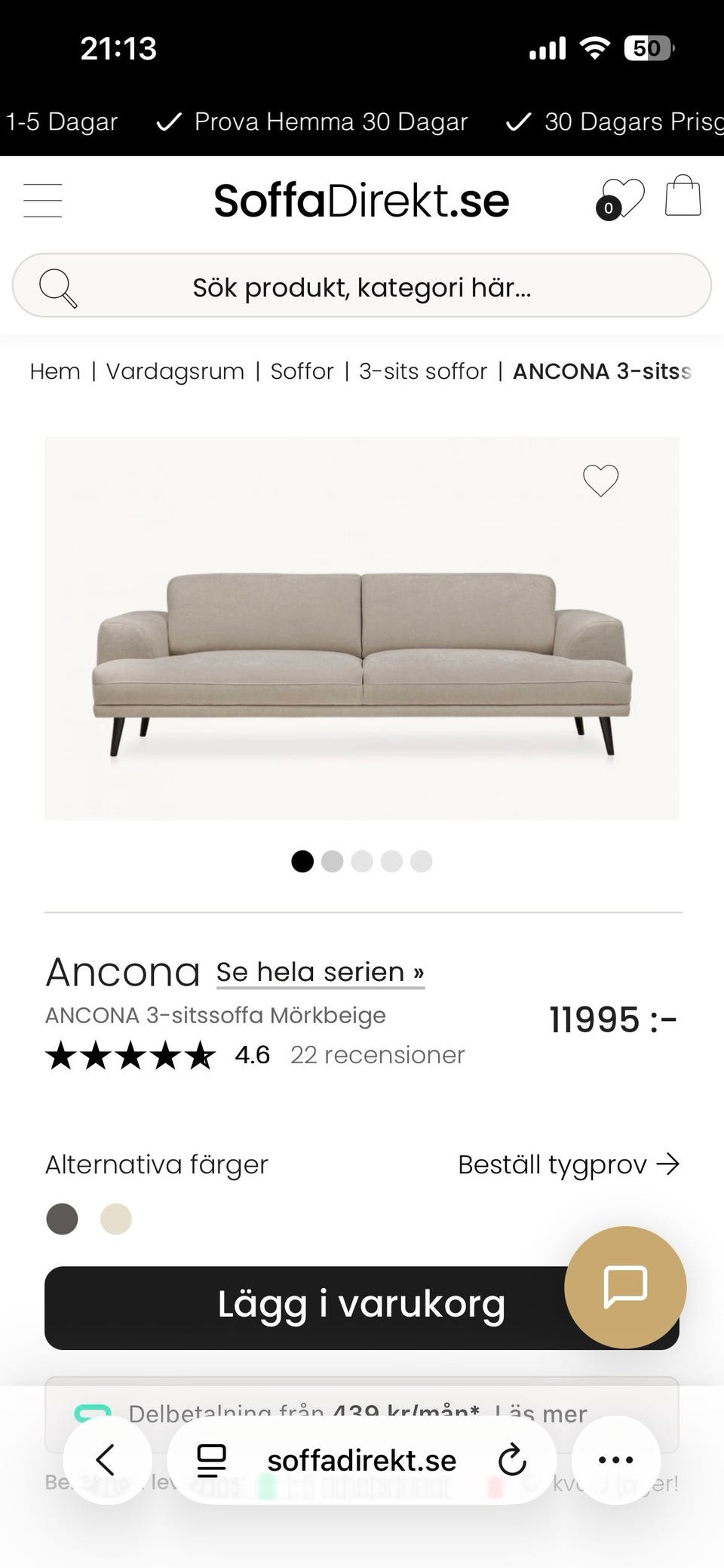
Task: Navigate to Soffor breadcrumb
Action: pyautogui.click(x=302, y=371)
